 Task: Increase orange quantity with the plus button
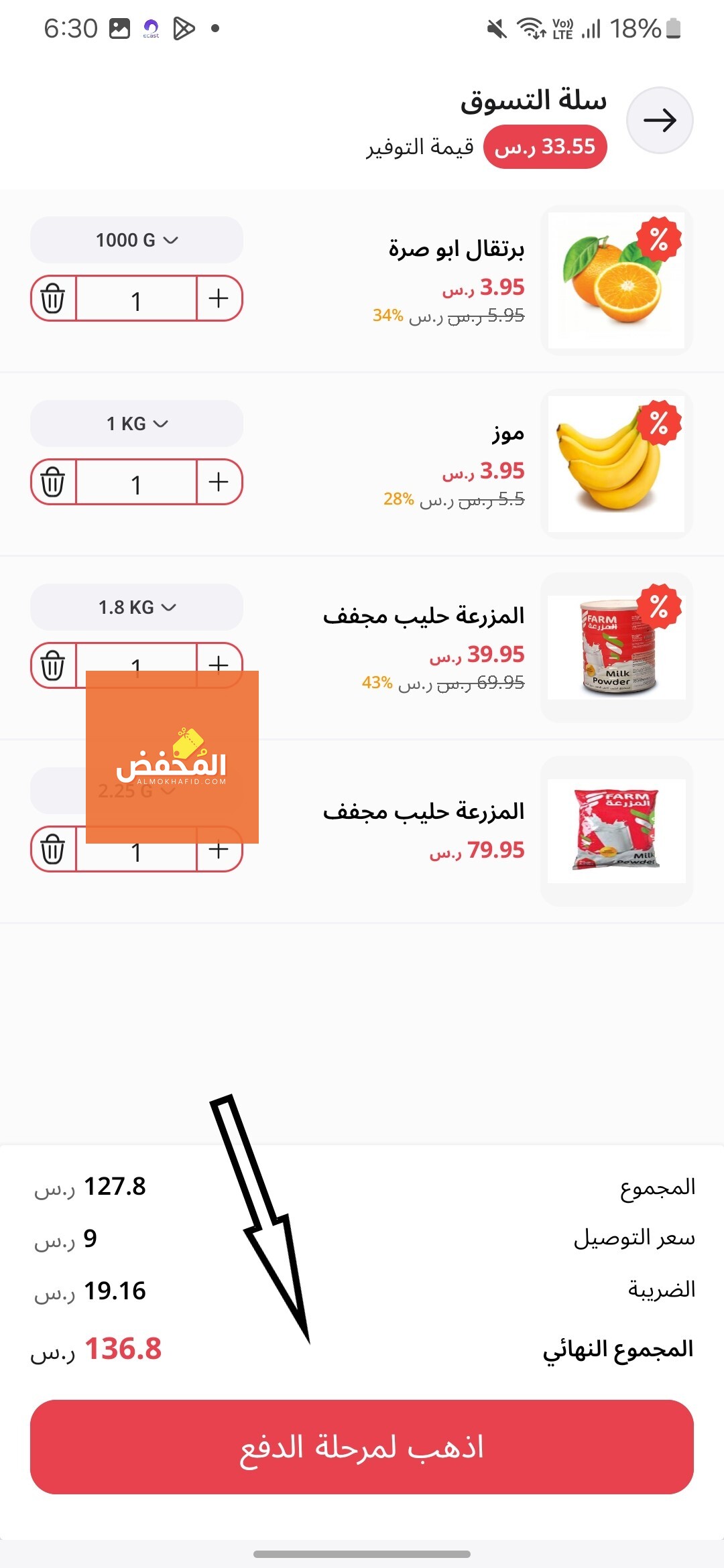pyautogui.click(x=219, y=299)
